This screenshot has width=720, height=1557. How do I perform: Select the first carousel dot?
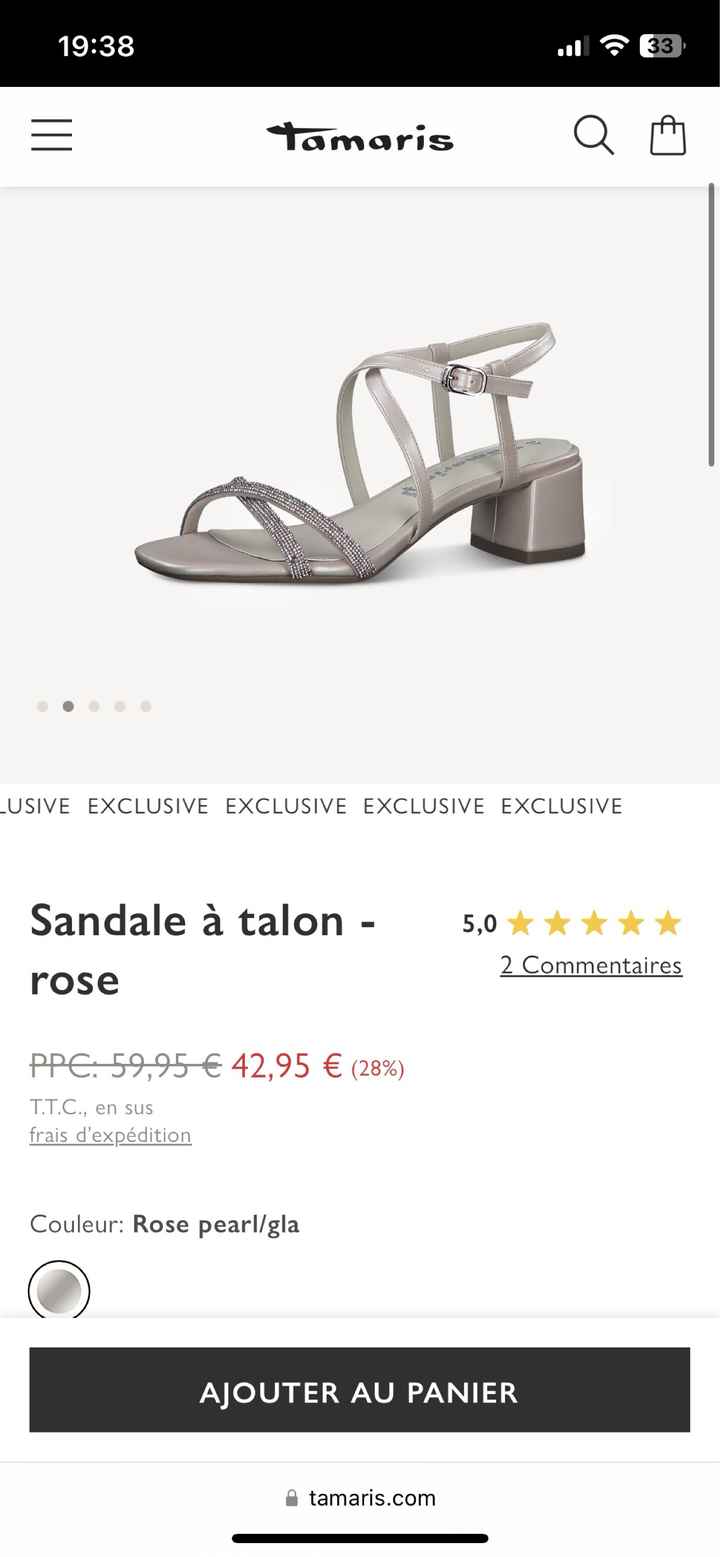tap(42, 705)
